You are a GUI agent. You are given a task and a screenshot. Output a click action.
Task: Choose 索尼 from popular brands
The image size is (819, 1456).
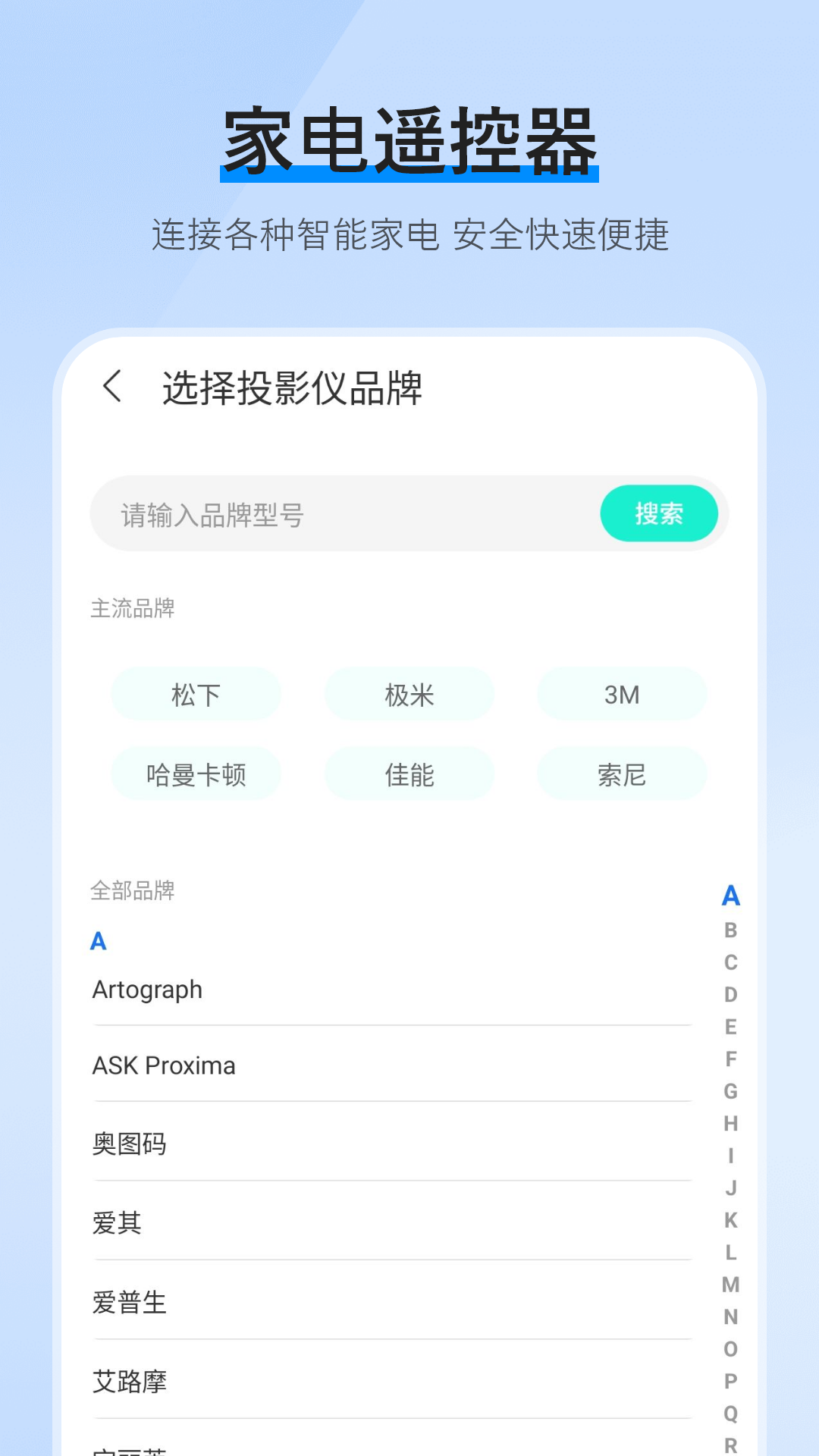pos(622,773)
